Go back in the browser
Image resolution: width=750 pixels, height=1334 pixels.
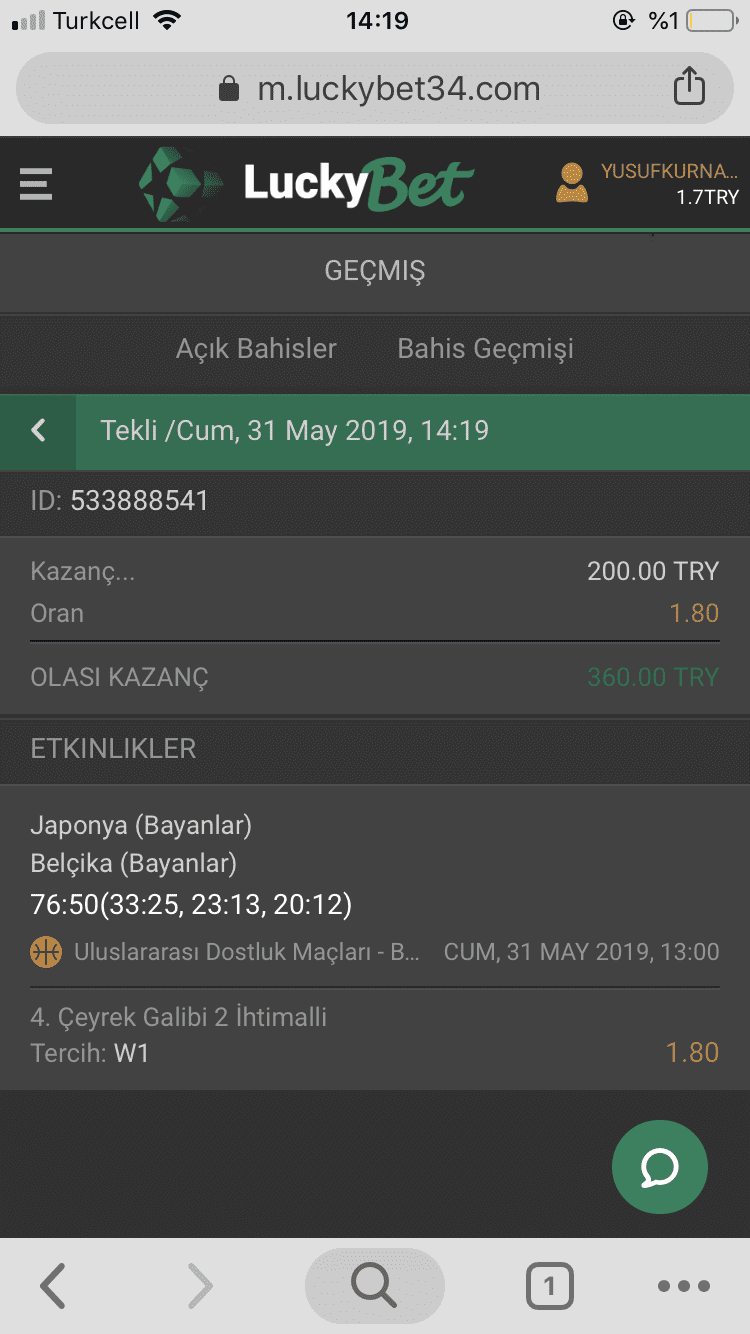[53, 1285]
